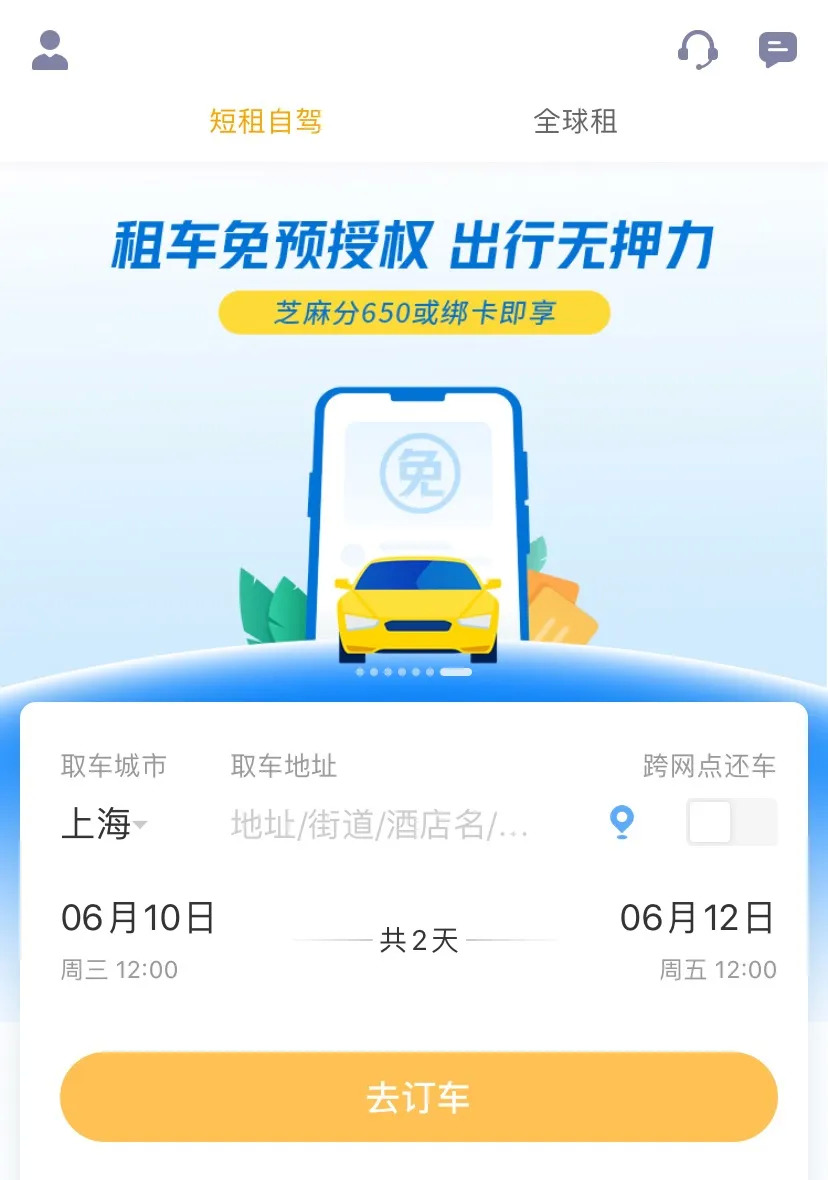Switch to the 全球租 tab

[x=576, y=121]
